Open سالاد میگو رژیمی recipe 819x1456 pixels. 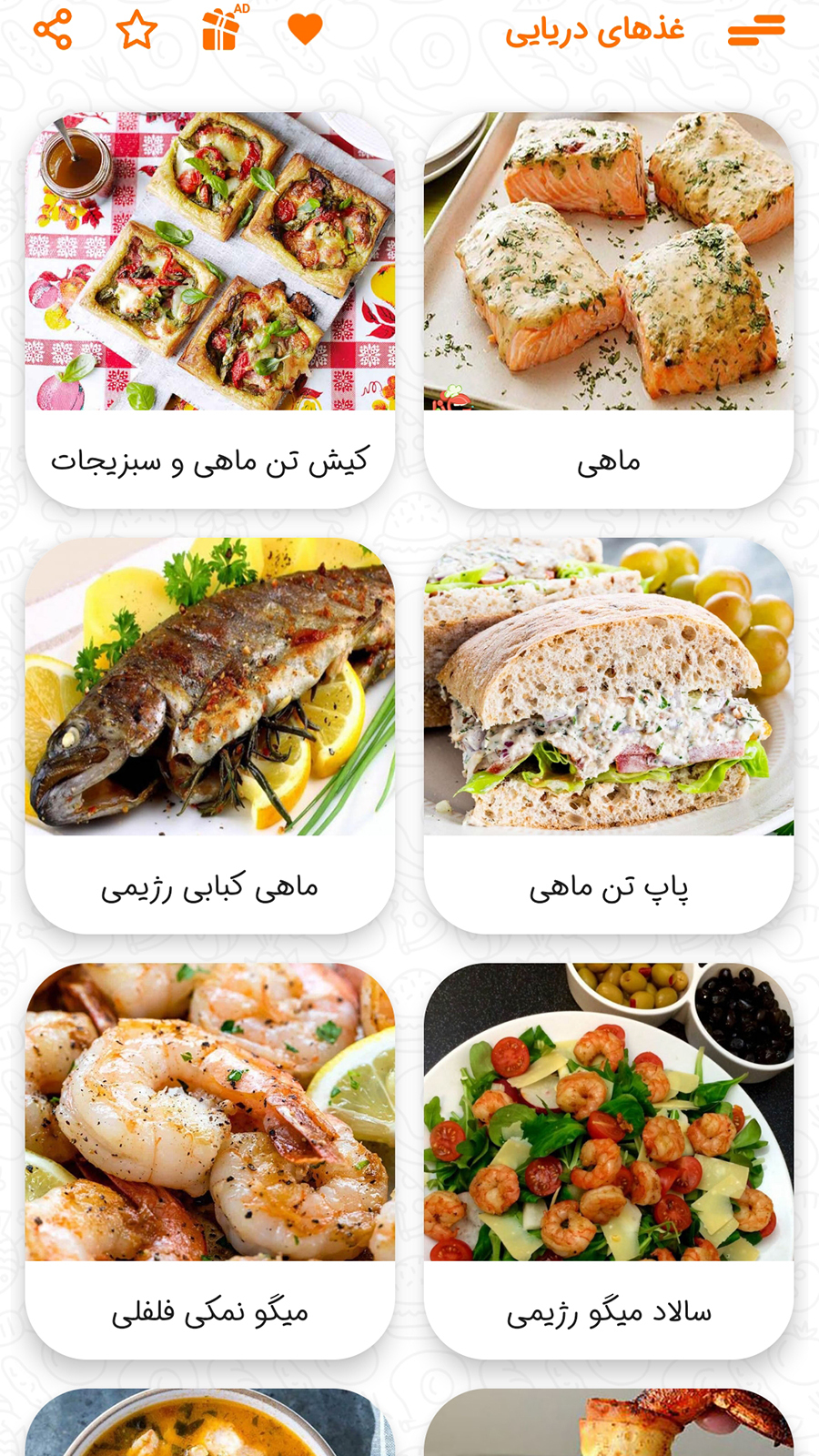click(609, 1161)
